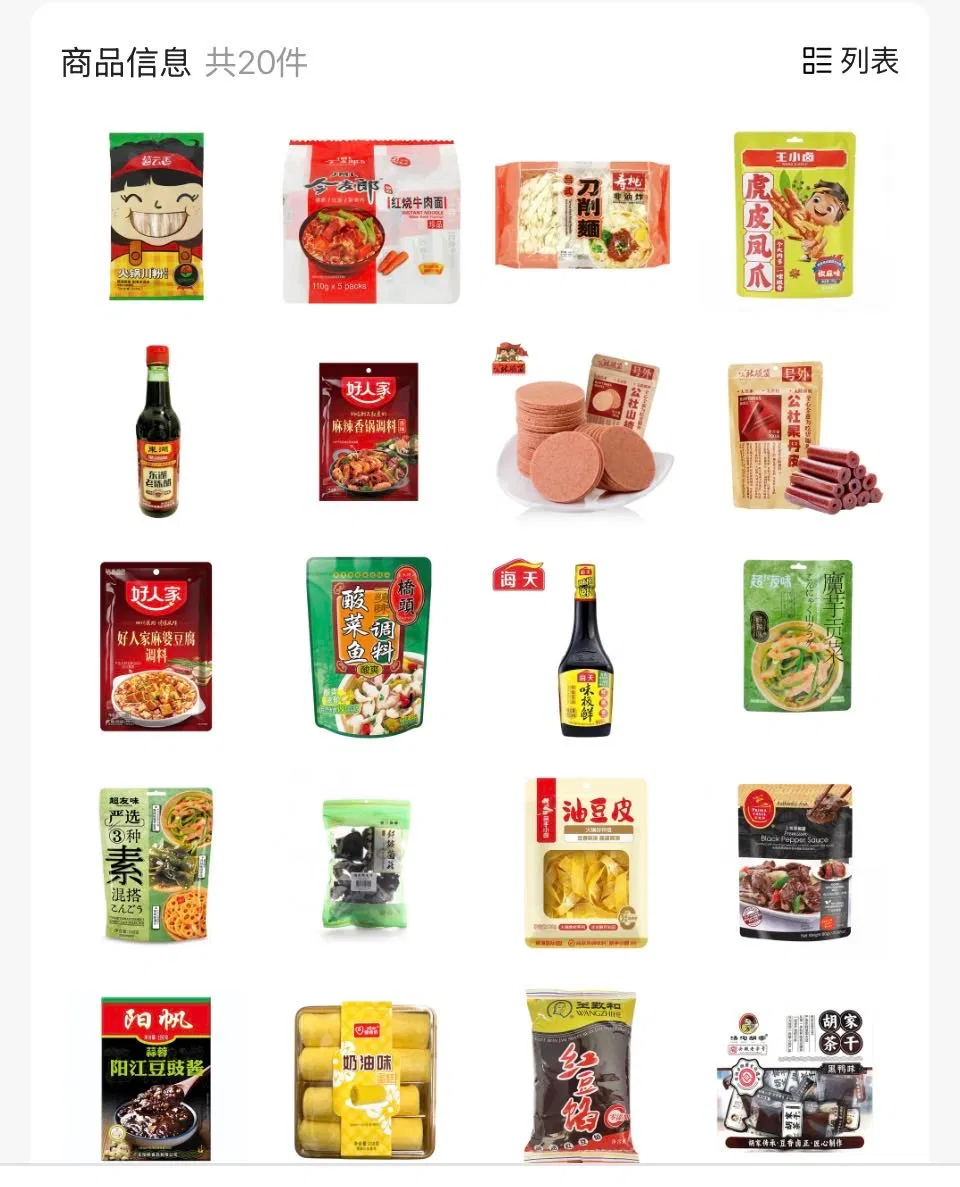Select the 魔芋贡菜 product tile
Screen dimensions: 960x1187
click(x=797, y=636)
